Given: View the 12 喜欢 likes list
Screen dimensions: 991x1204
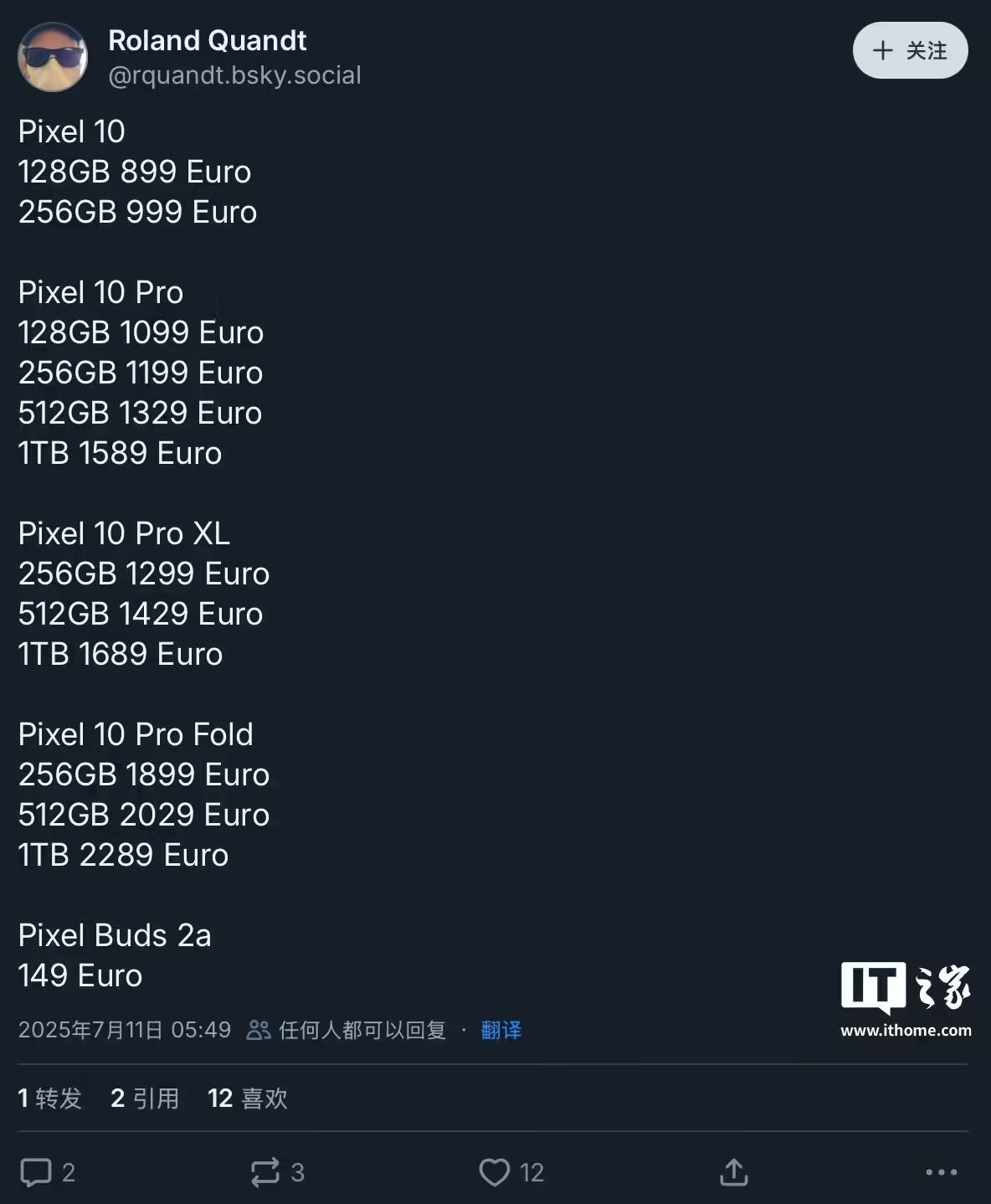Looking at the screenshot, I should point(247,1098).
